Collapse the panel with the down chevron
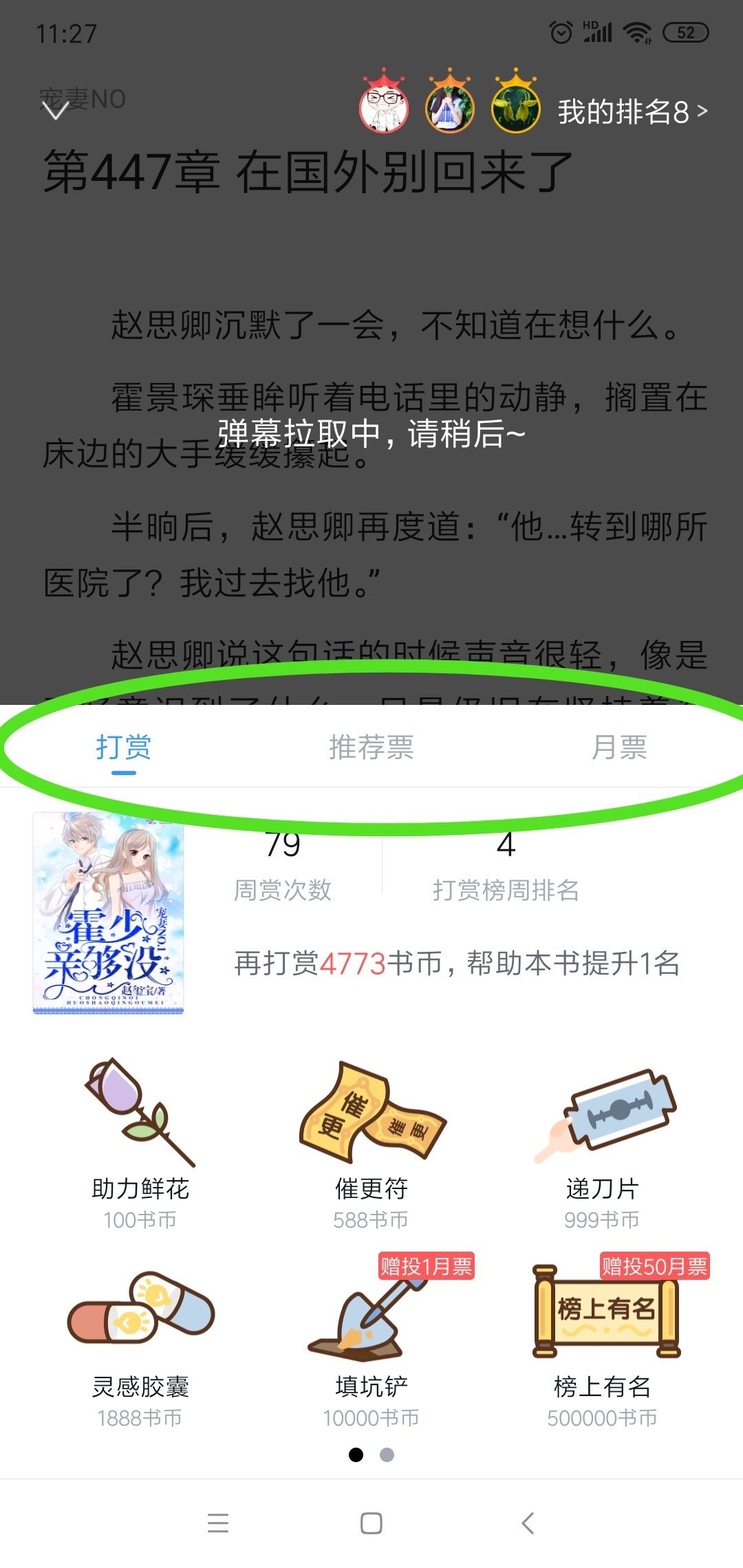 point(55,110)
